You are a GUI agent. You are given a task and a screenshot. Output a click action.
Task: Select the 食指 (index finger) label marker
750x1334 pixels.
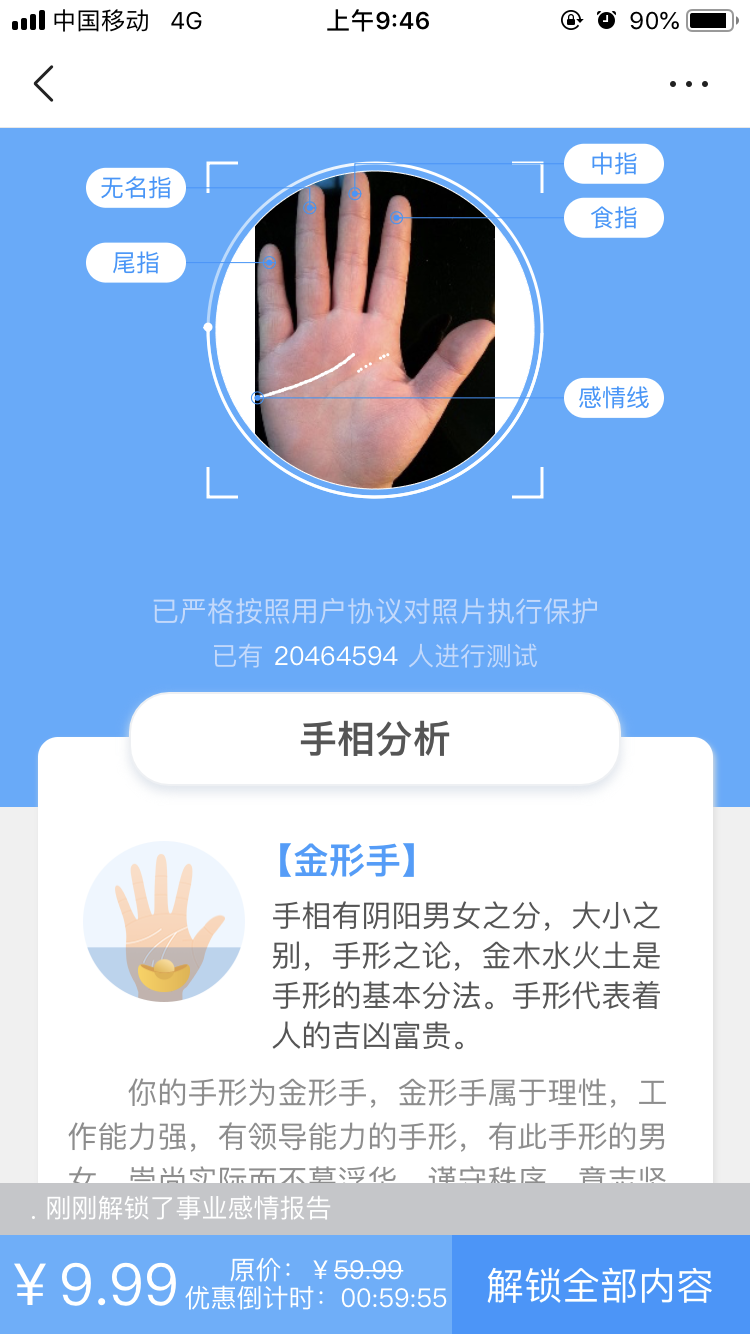click(614, 218)
